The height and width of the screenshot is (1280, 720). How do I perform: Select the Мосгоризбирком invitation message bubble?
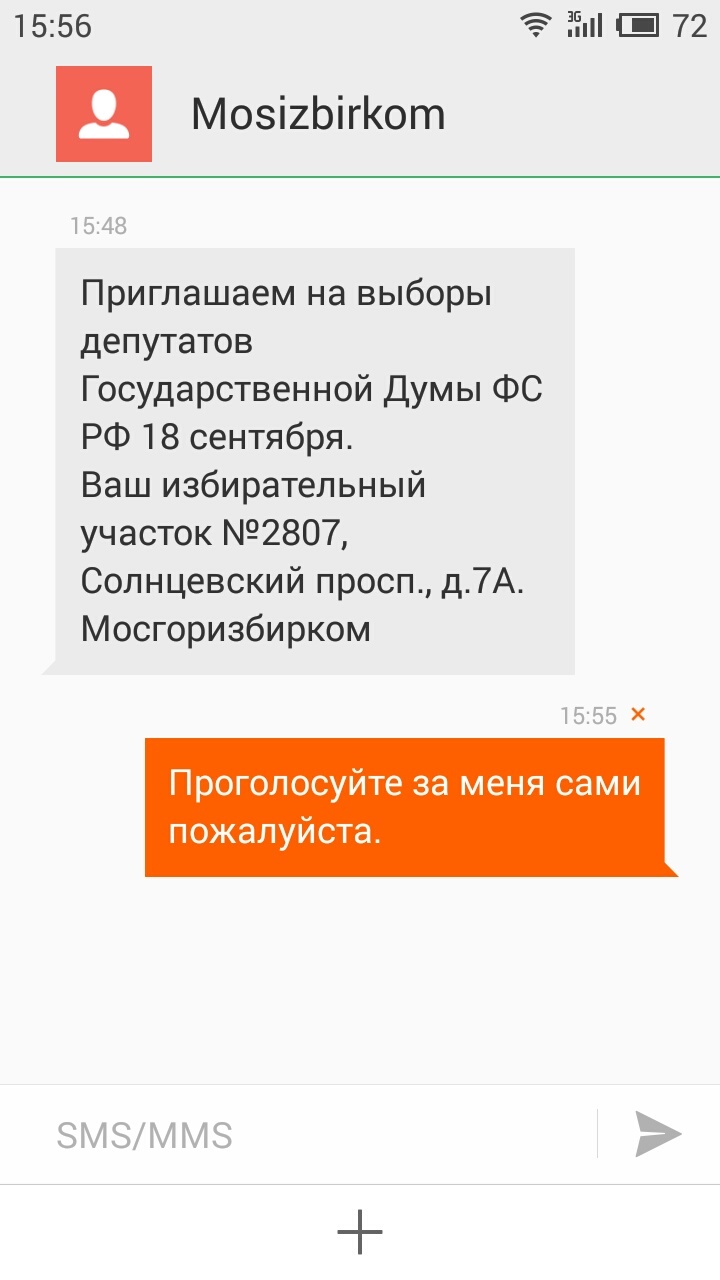coord(314,461)
